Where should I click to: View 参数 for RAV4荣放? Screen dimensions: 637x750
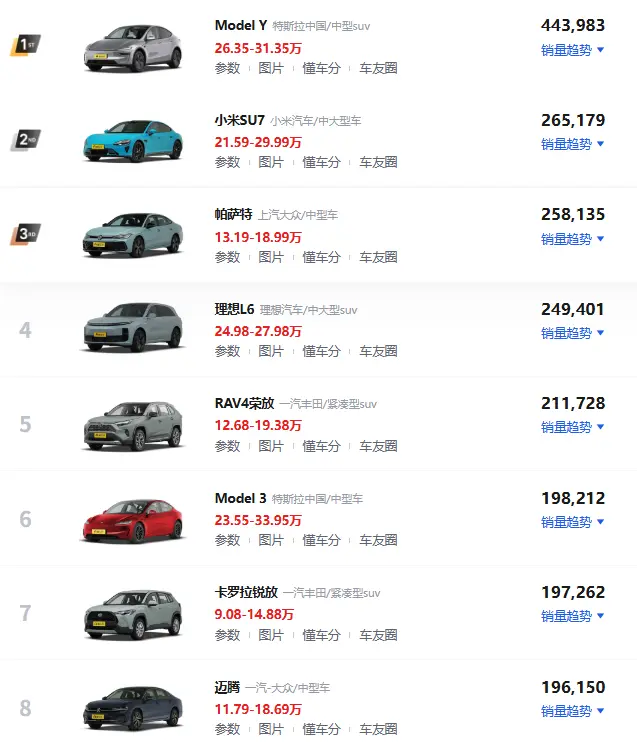tap(227, 446)
